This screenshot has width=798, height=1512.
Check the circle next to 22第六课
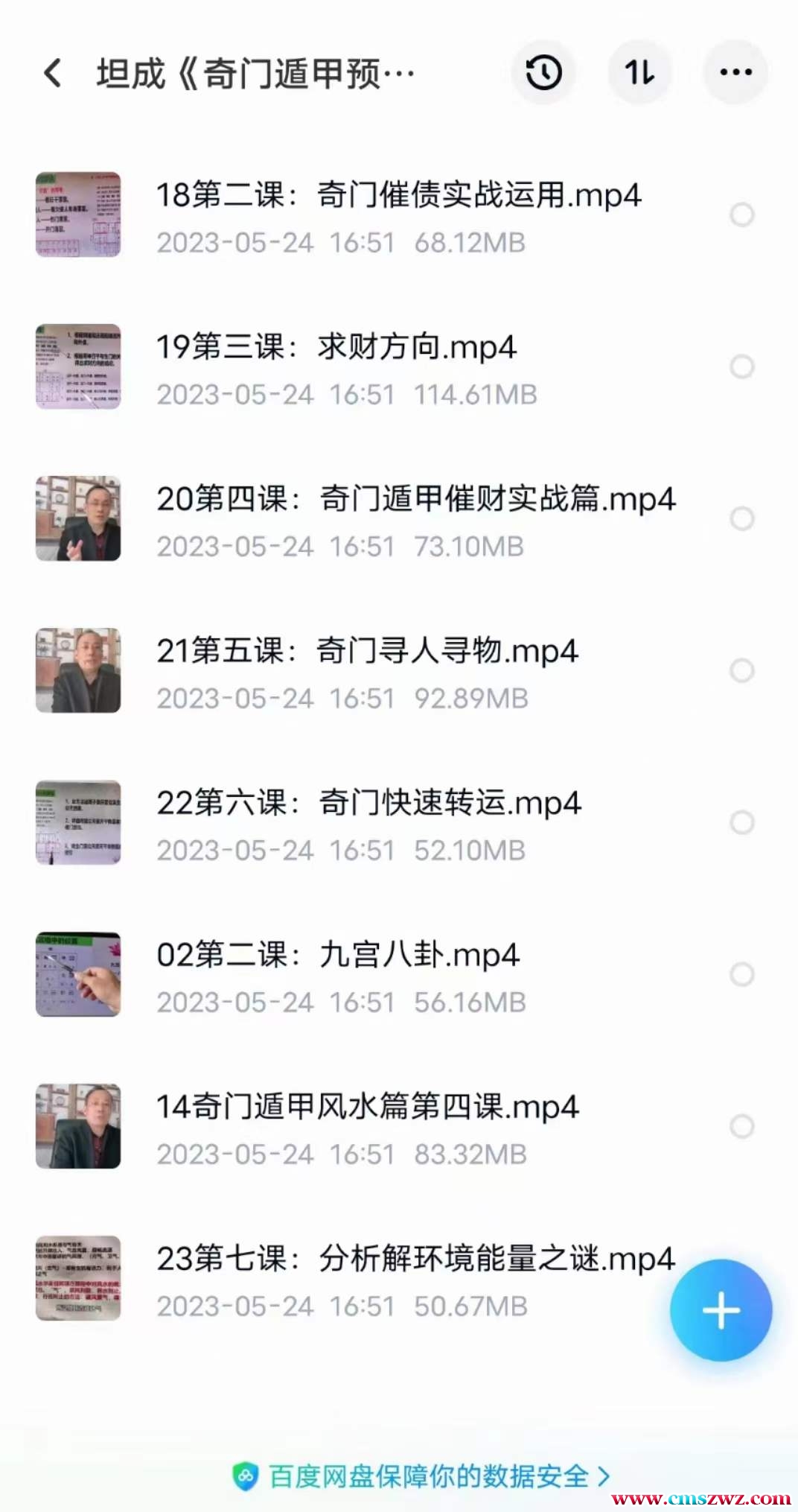coord(741,823)
